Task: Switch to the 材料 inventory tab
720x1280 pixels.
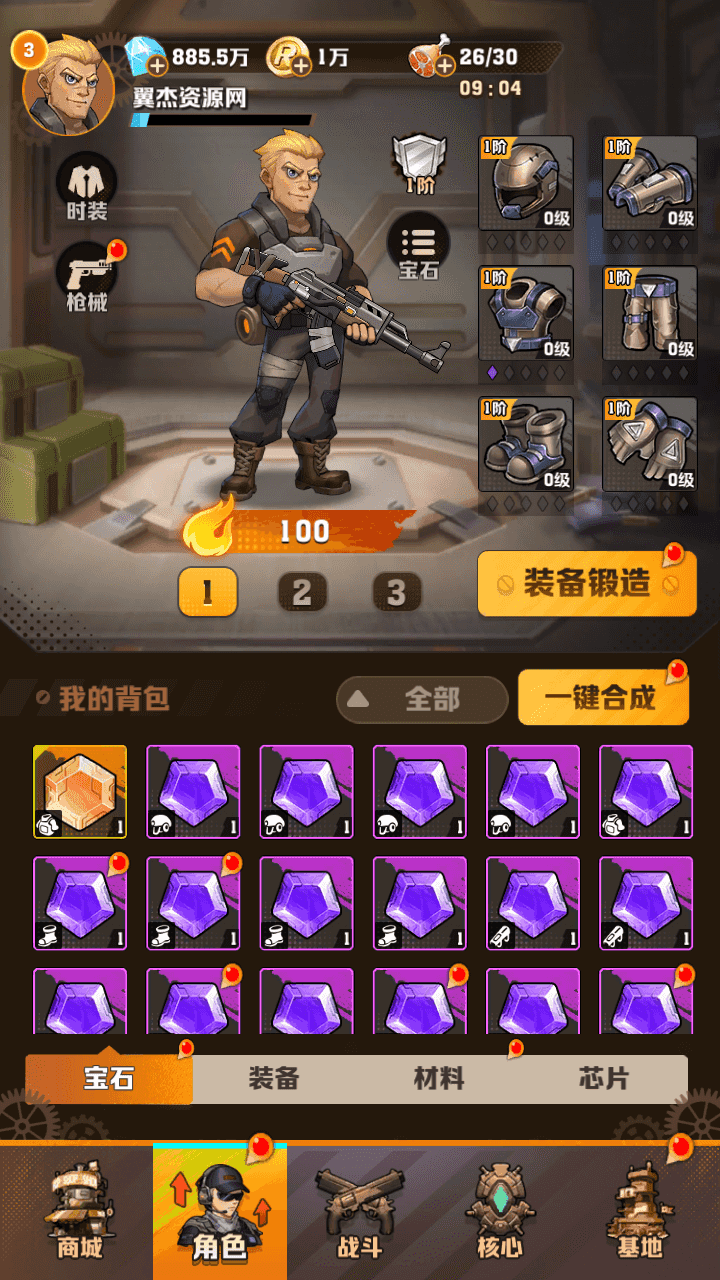Action: point(439,1079)
